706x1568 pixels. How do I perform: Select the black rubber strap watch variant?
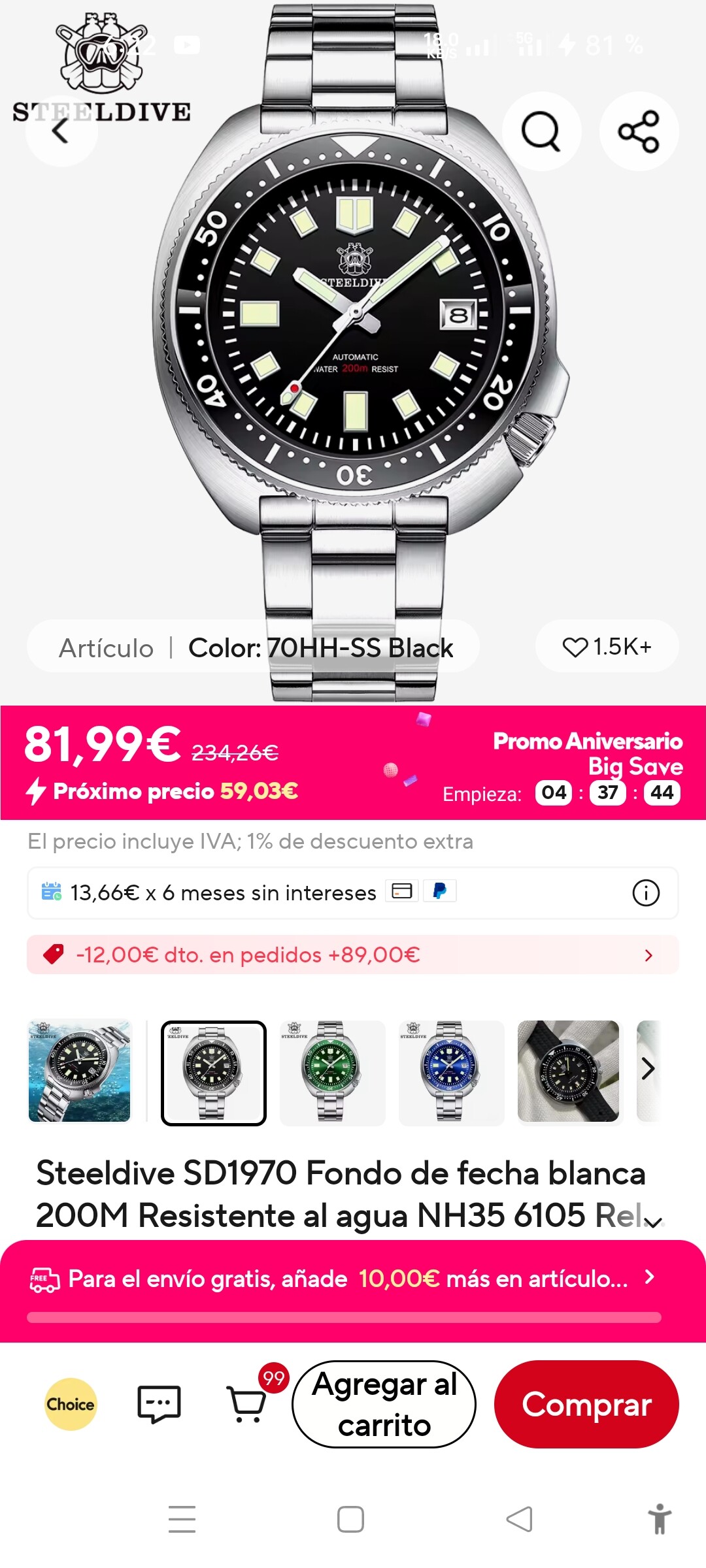[x=568, y=1071]
